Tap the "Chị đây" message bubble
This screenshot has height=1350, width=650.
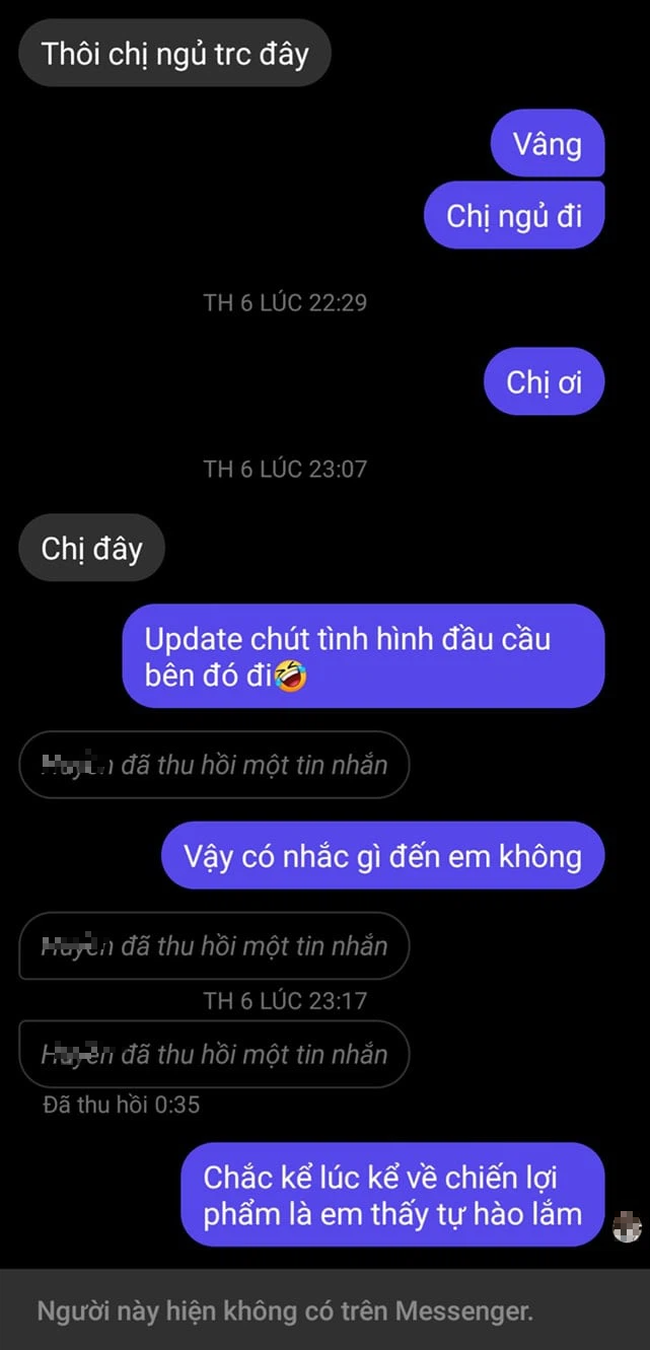tap(91, 548)
